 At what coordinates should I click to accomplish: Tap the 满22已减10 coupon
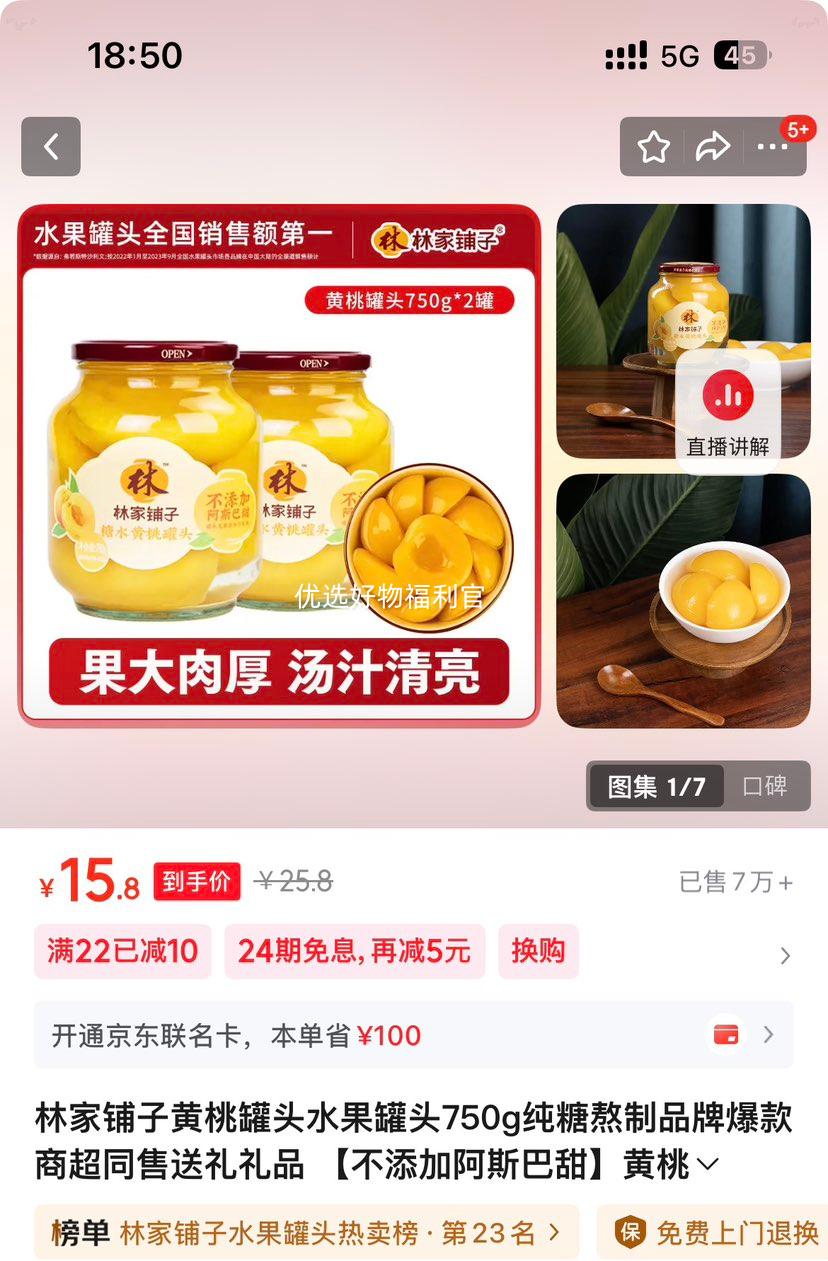[122, 951]
